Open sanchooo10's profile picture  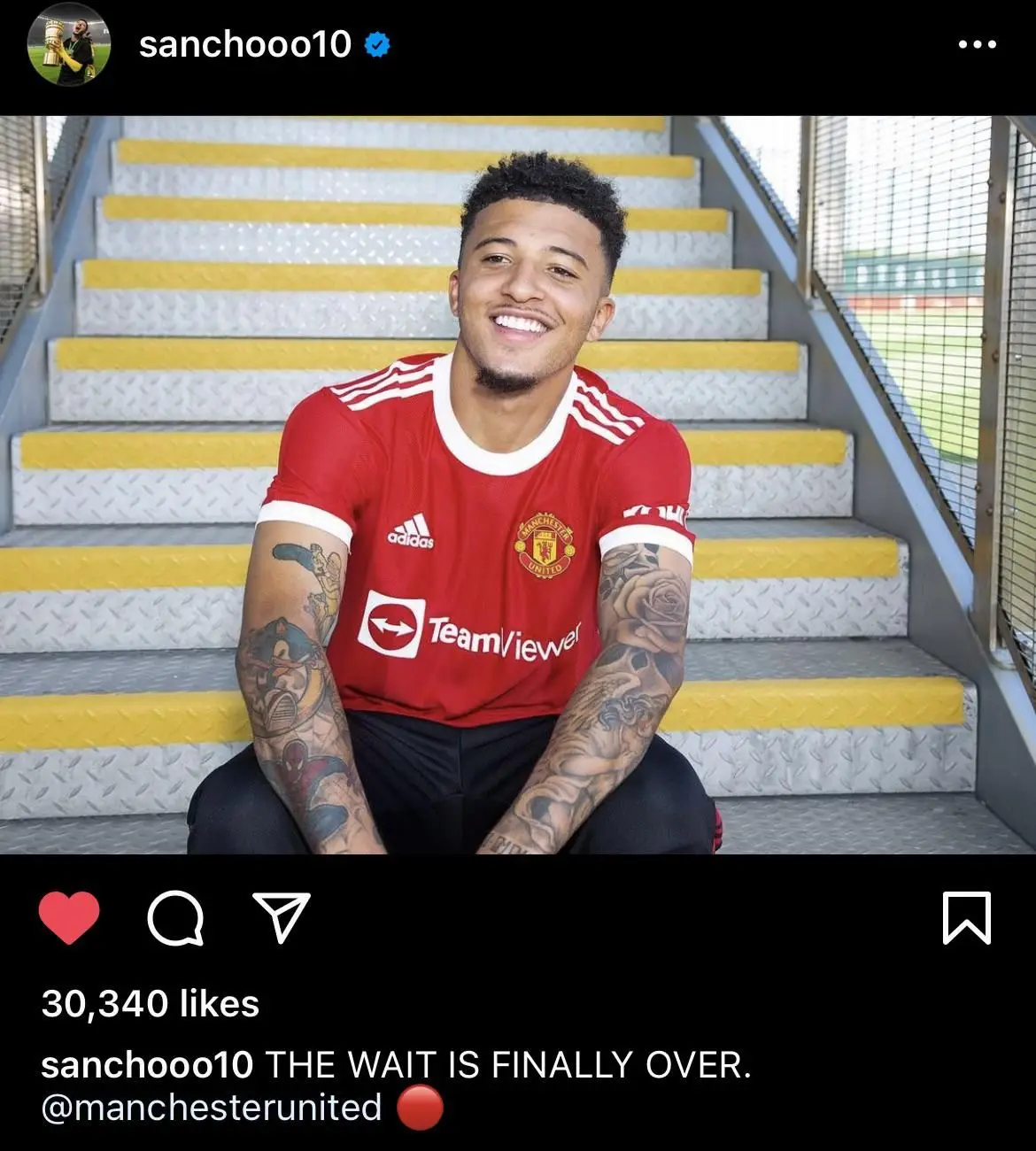click(68, 44)
